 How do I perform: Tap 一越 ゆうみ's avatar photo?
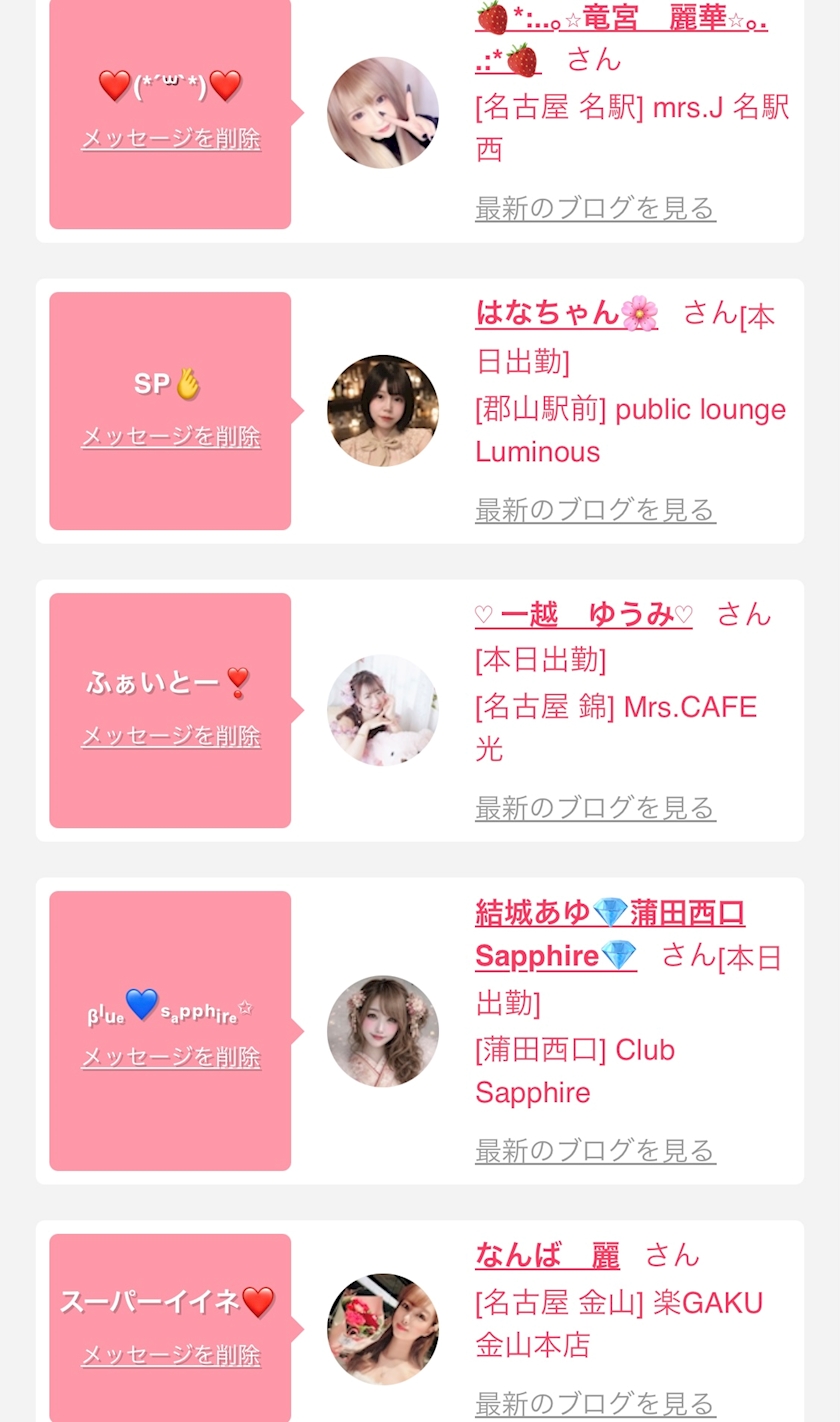point(383,710)
